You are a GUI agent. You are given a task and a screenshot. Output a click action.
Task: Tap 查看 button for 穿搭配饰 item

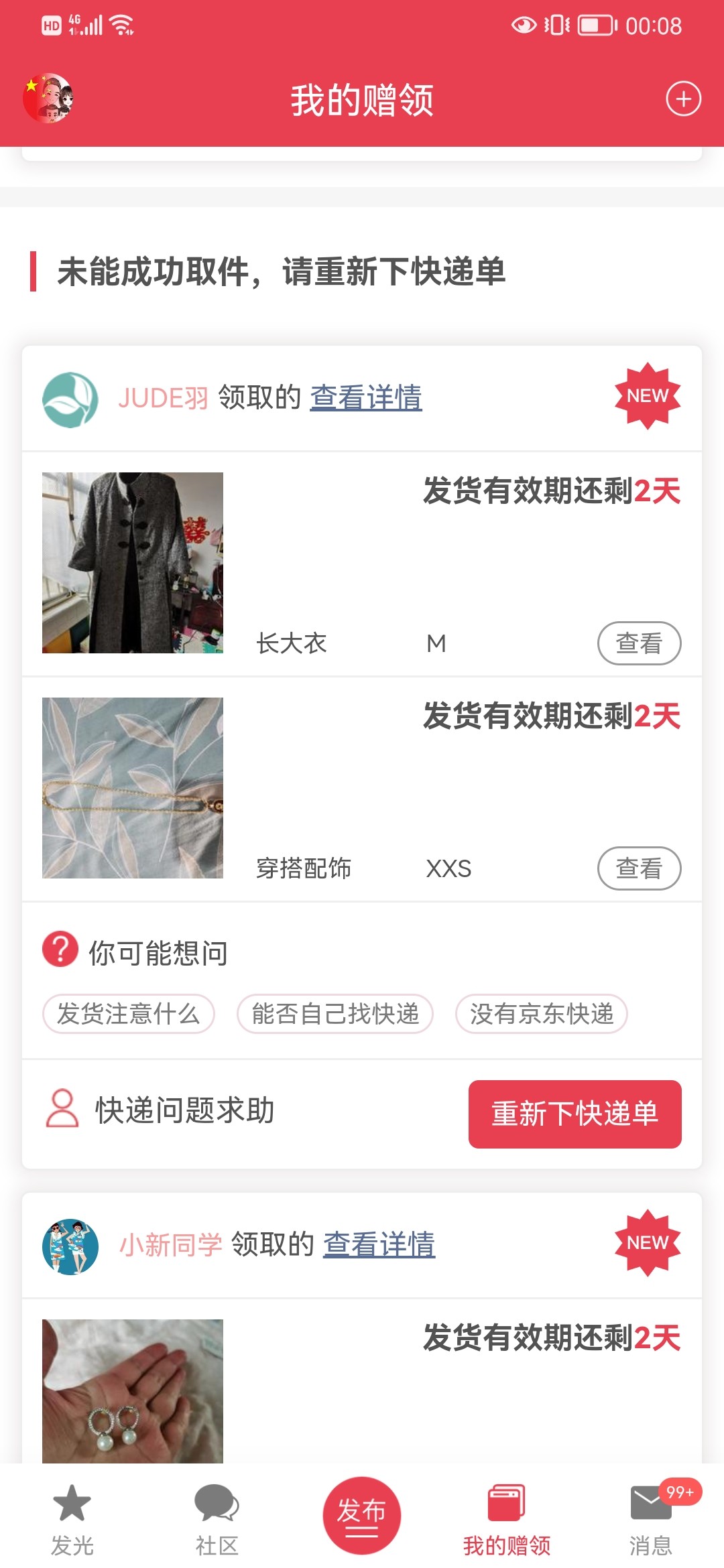[x=638, y=868]
